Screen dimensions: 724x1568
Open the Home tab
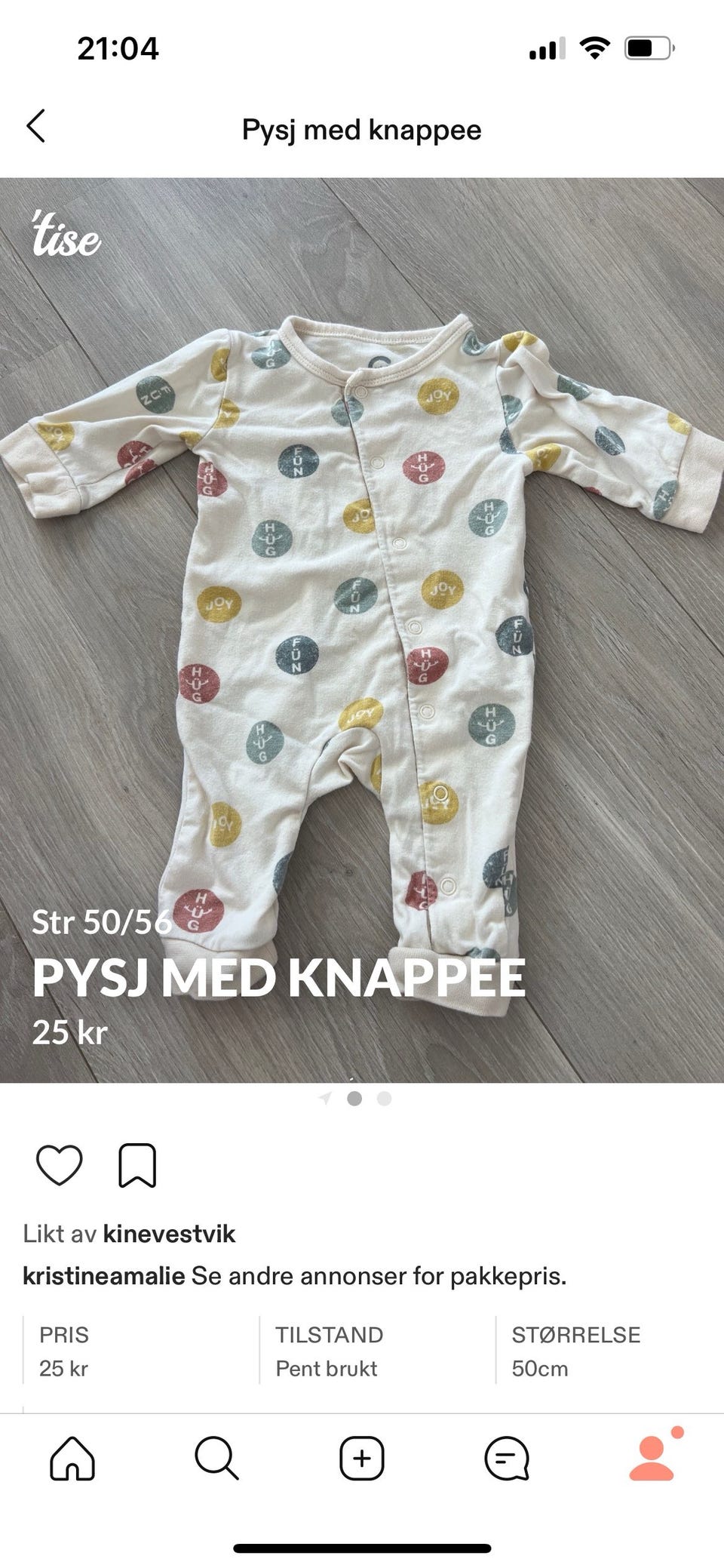click(72, 1458)
